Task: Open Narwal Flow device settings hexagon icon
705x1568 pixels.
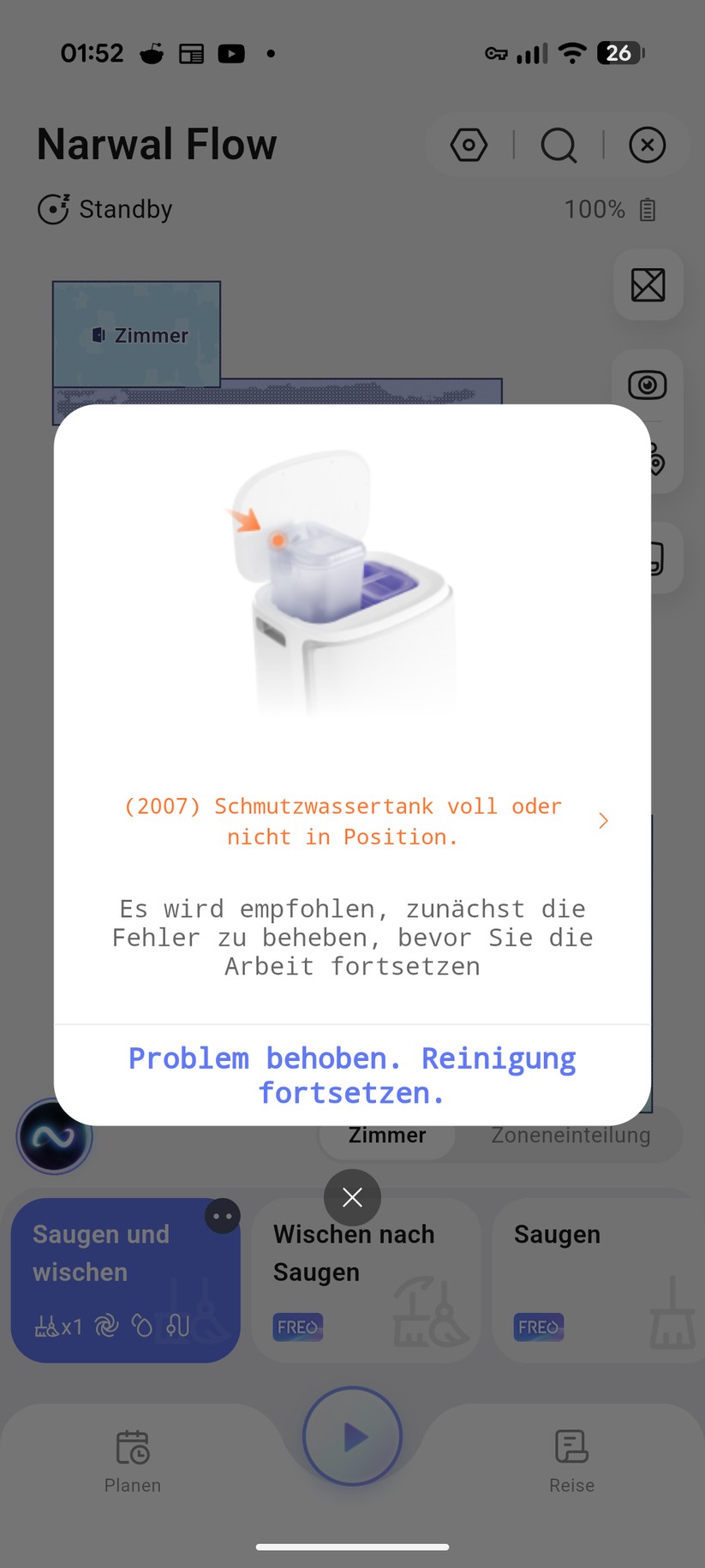Action: (469, 145)
